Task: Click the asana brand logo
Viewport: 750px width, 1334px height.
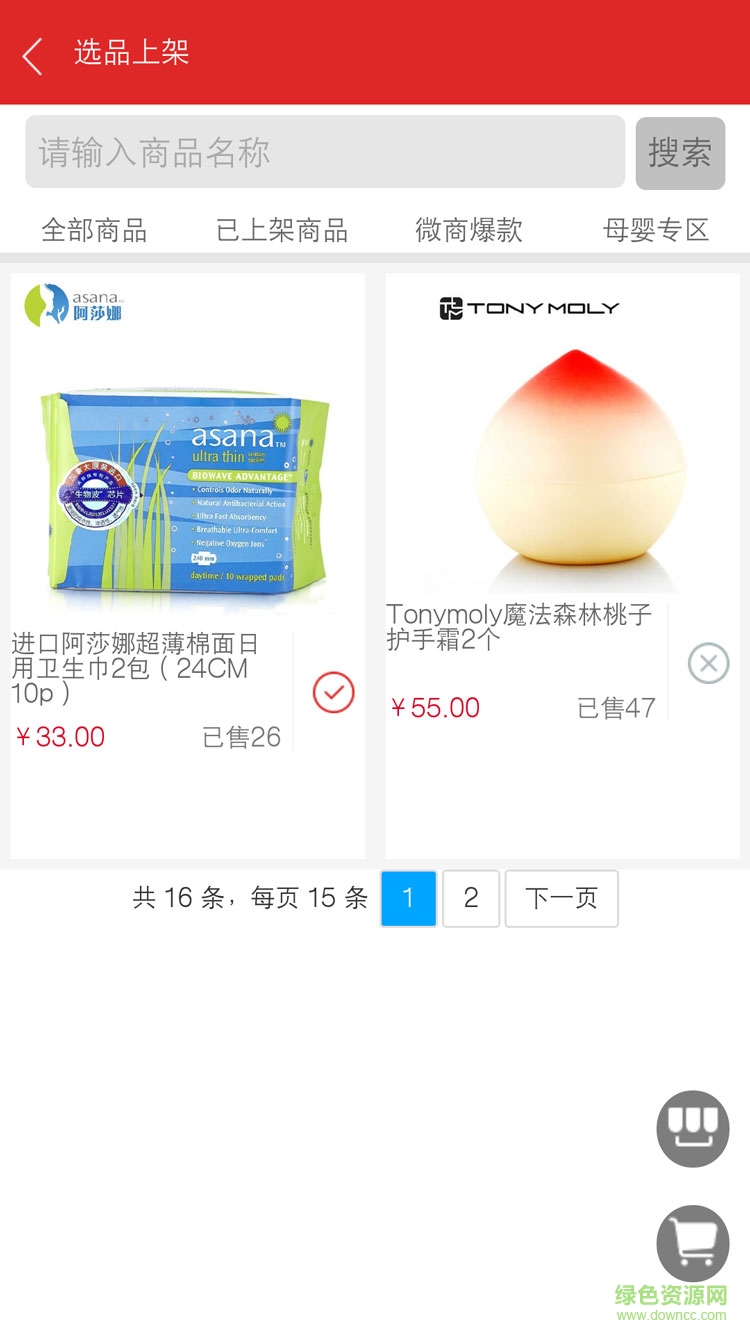Action: [72, 305]
